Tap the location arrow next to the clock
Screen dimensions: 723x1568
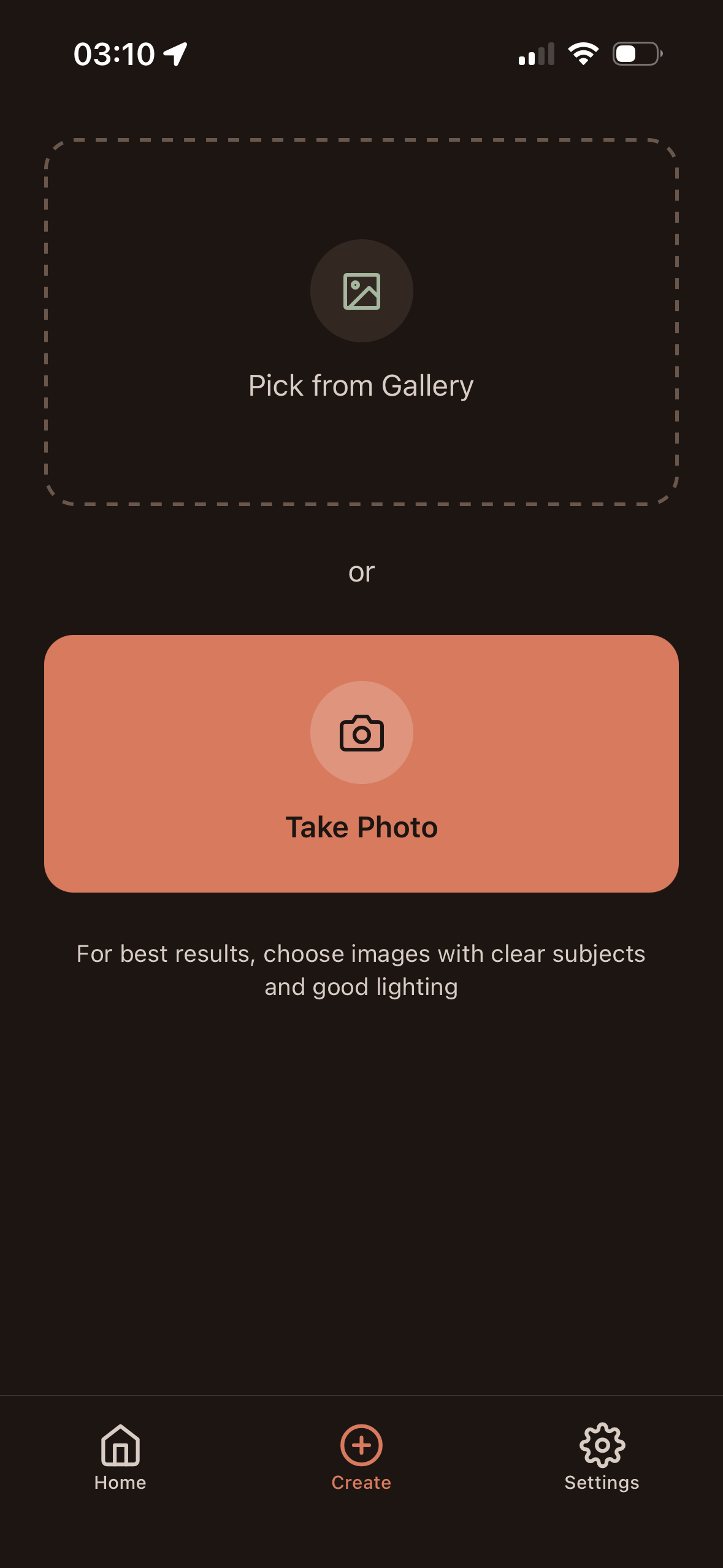(x=174, y=54)
